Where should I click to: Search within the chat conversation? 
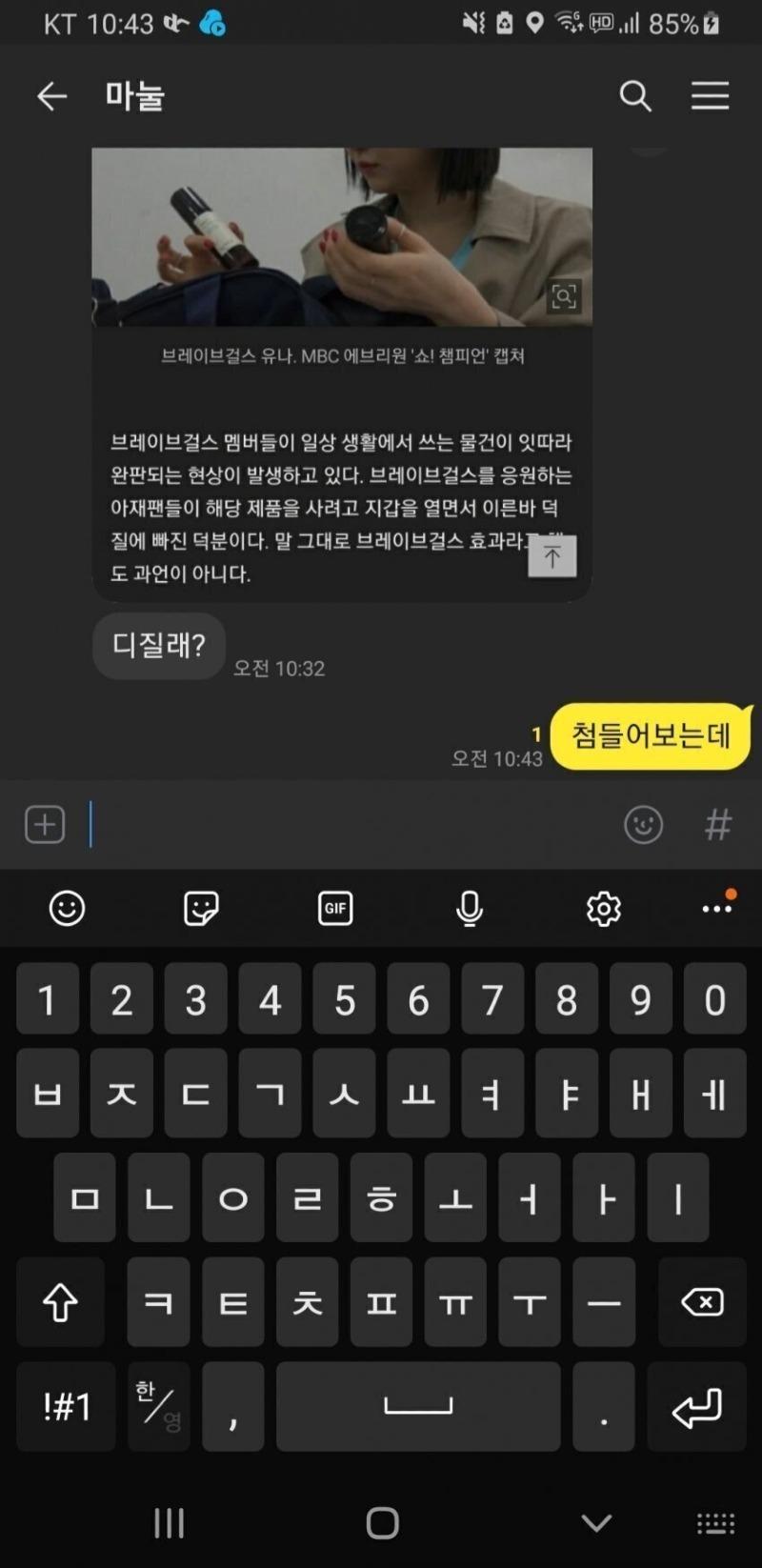point(635,96)
